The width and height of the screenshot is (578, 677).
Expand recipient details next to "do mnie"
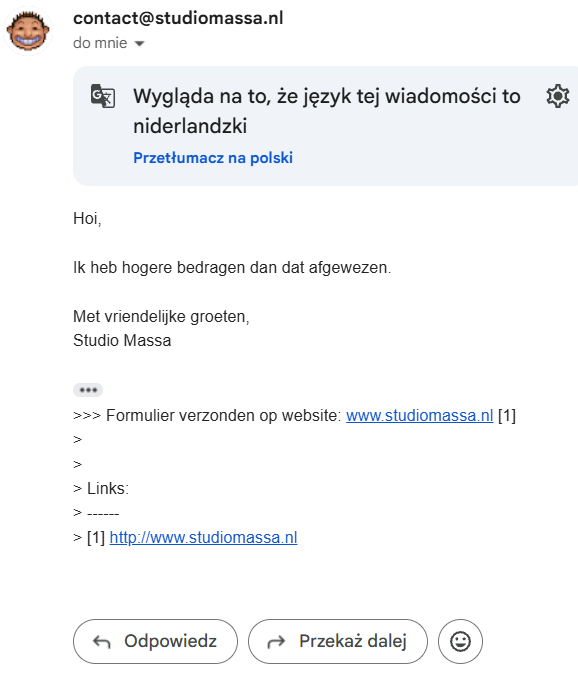(x=139, y=44)
